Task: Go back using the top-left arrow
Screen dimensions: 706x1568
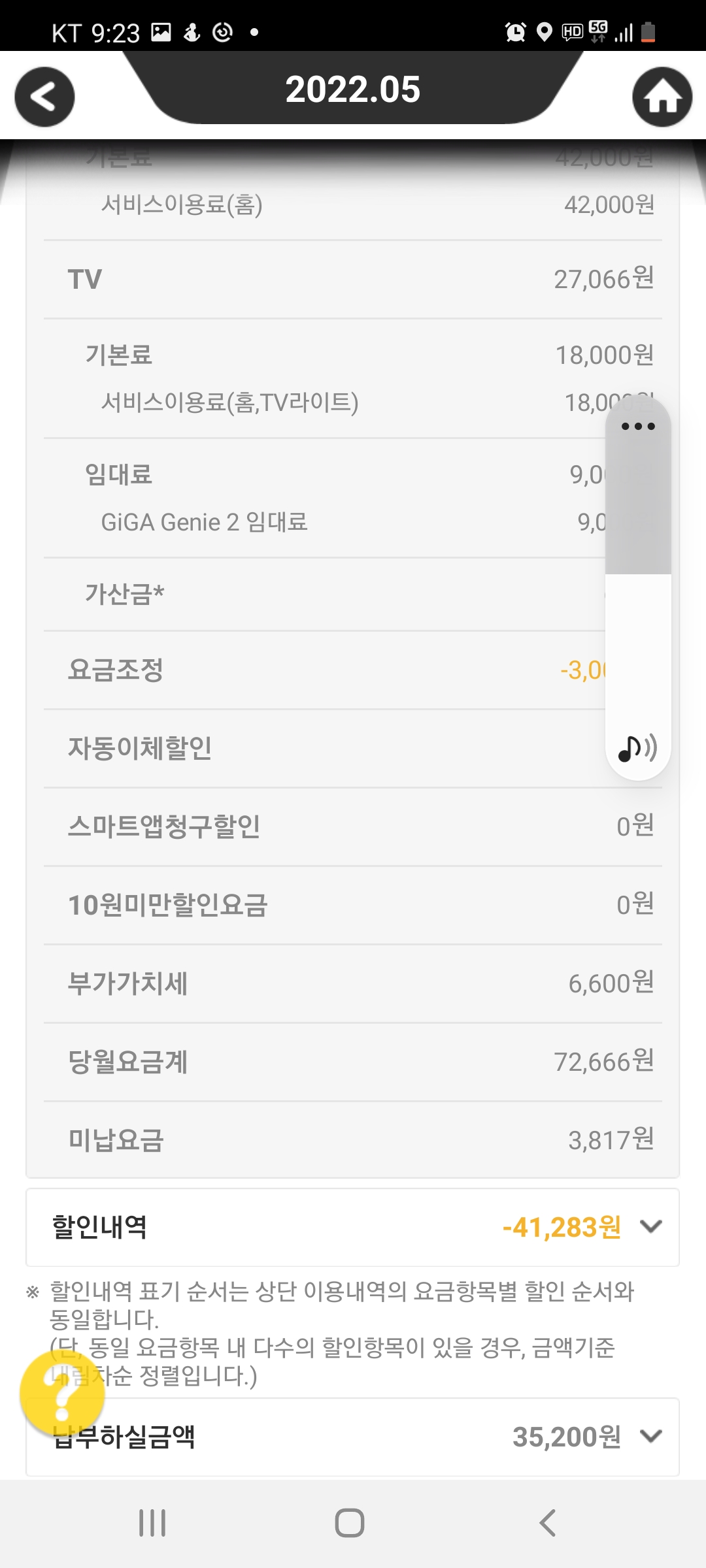Action: tap(44, 97)
